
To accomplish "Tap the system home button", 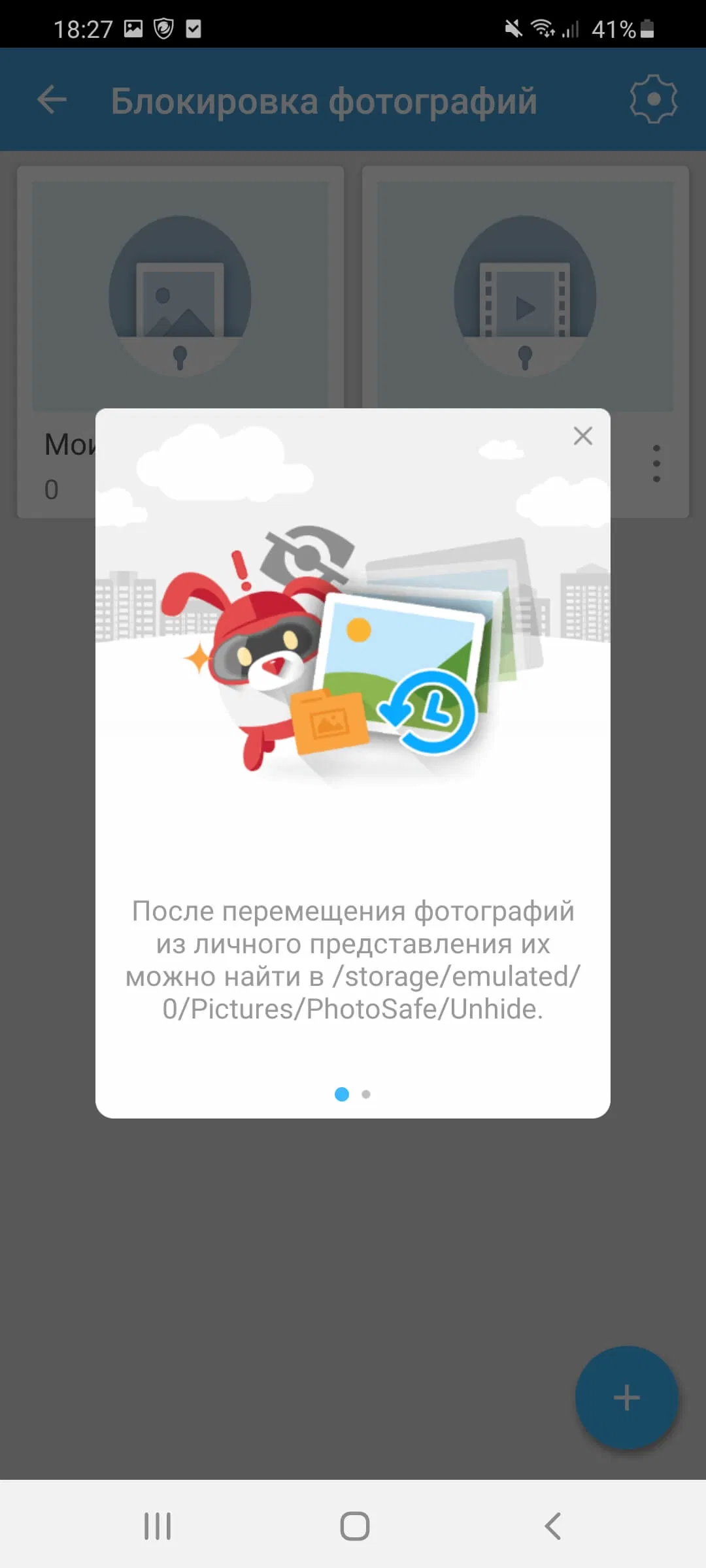I will pos(354,1526).
